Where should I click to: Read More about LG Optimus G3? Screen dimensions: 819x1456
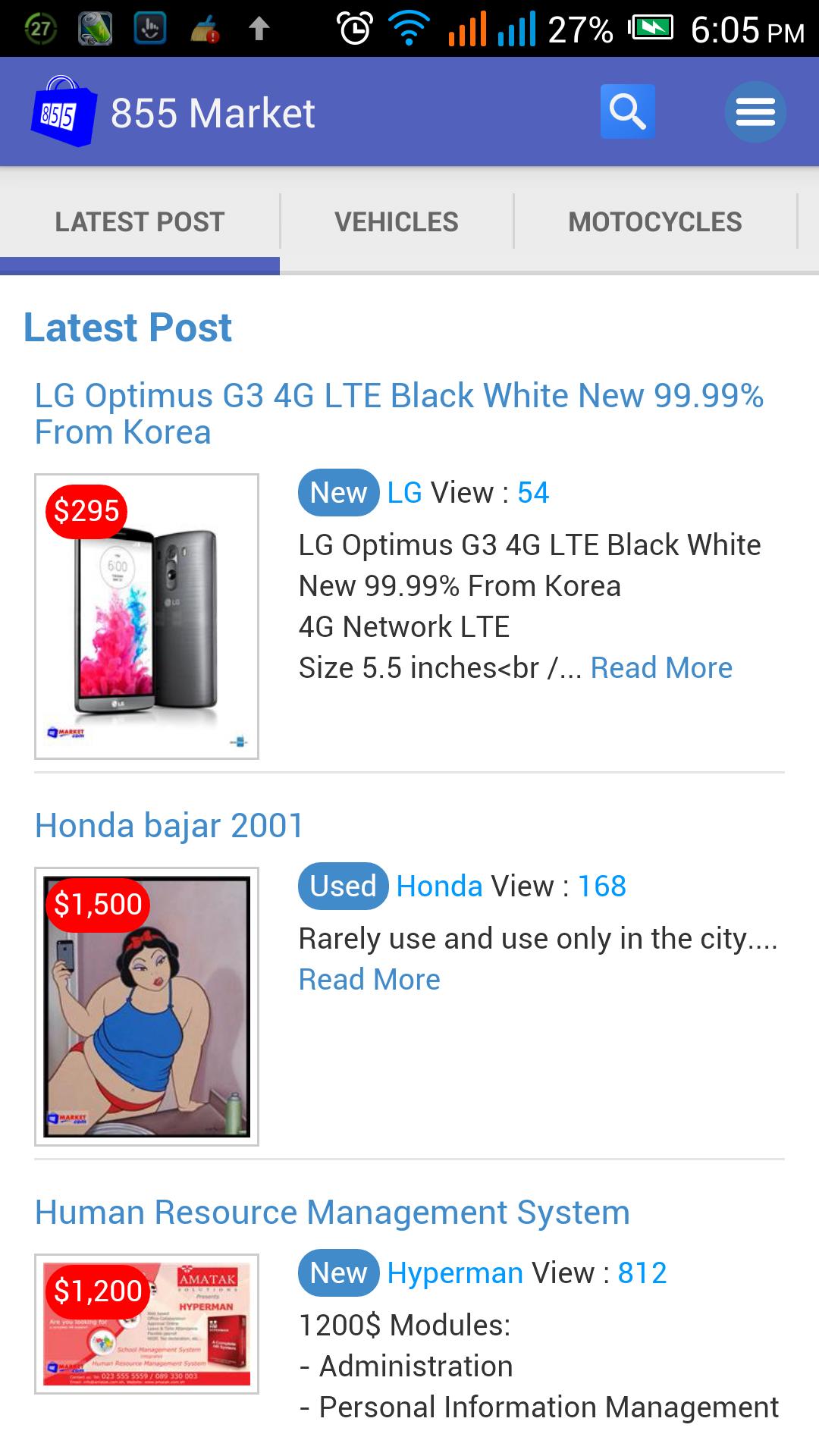point(661,668)
